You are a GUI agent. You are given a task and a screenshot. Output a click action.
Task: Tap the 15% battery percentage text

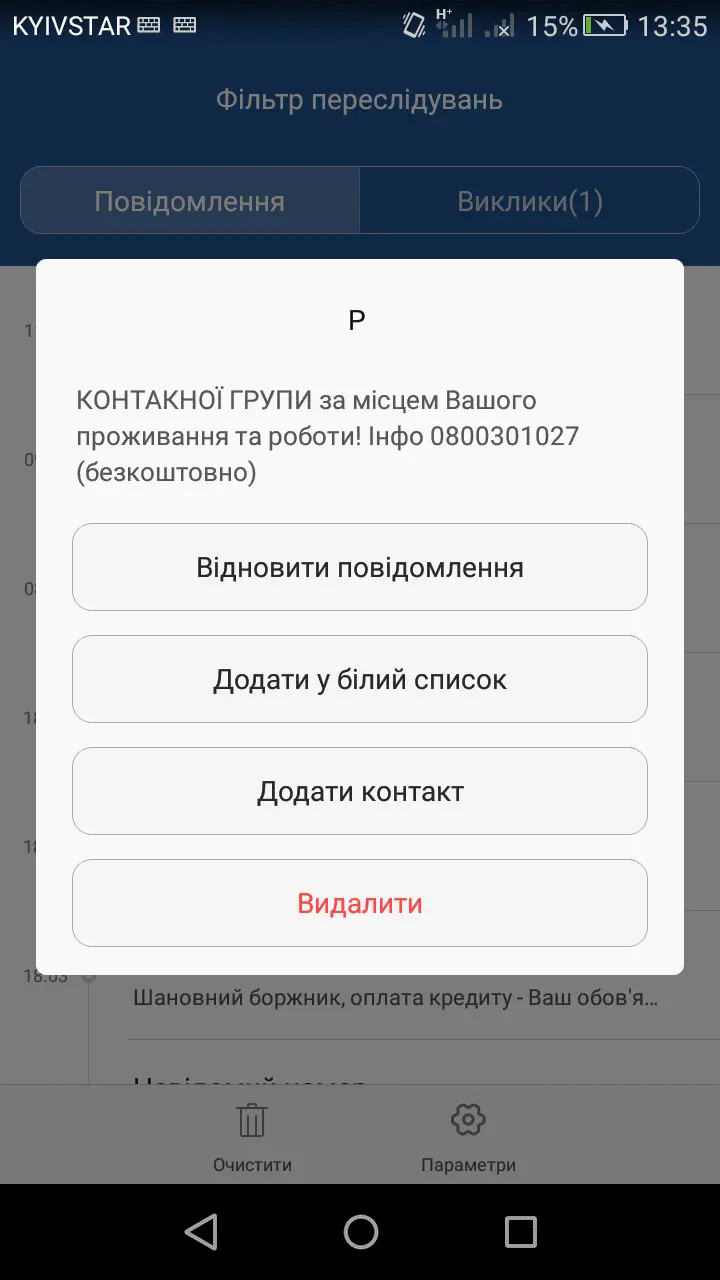pyautogui.click(x=554, y=25)
